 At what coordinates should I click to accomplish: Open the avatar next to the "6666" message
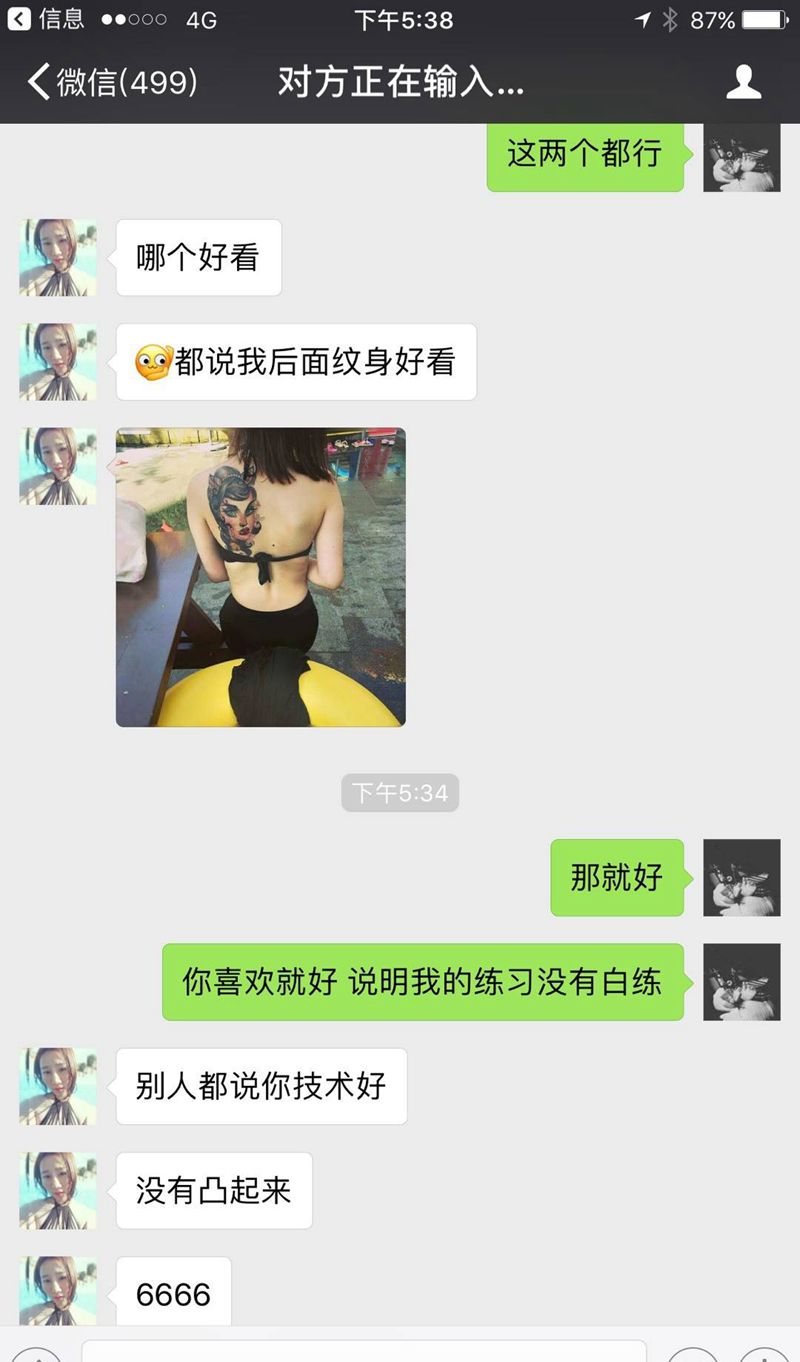[x=58, y=1292]
